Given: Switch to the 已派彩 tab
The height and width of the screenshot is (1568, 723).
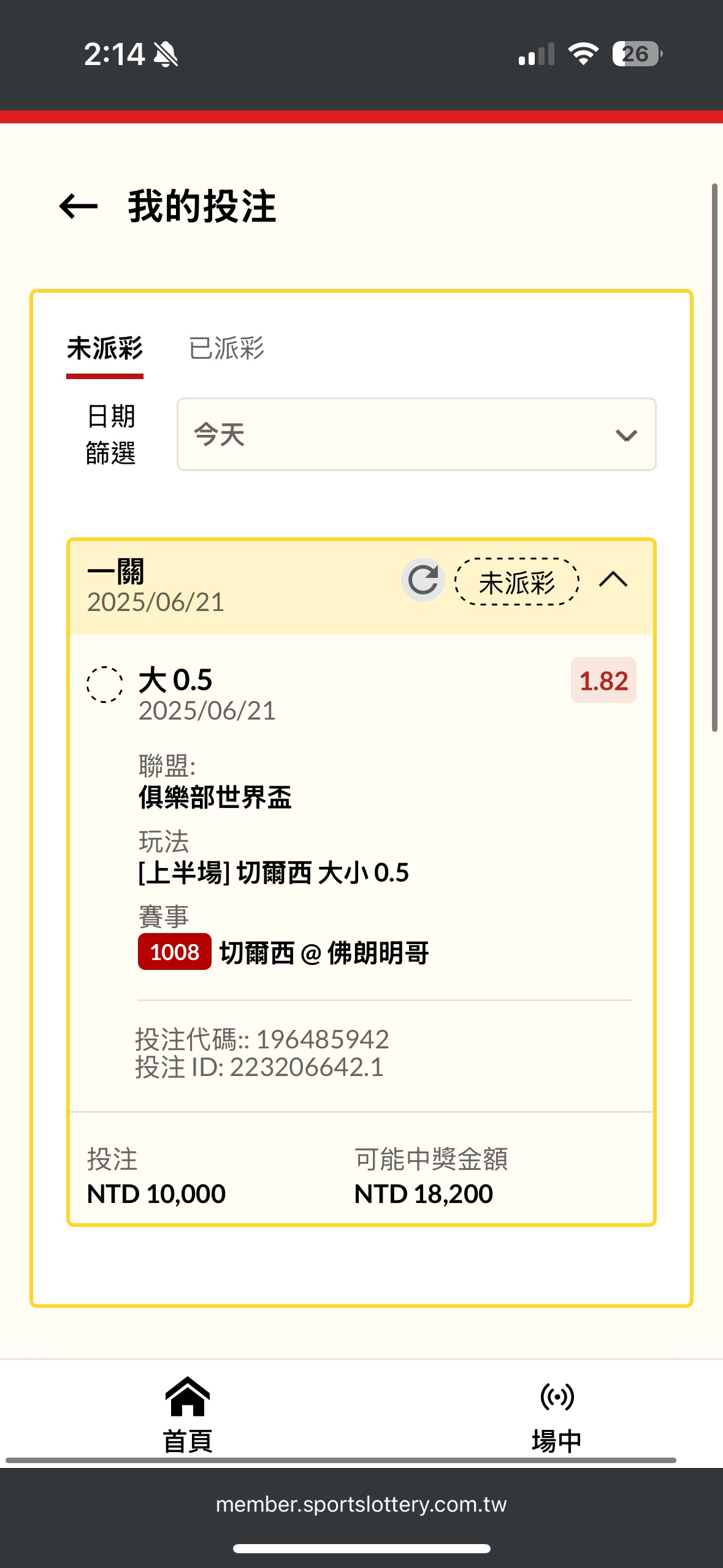Looking at the screenshot, I should pos(226,348).
